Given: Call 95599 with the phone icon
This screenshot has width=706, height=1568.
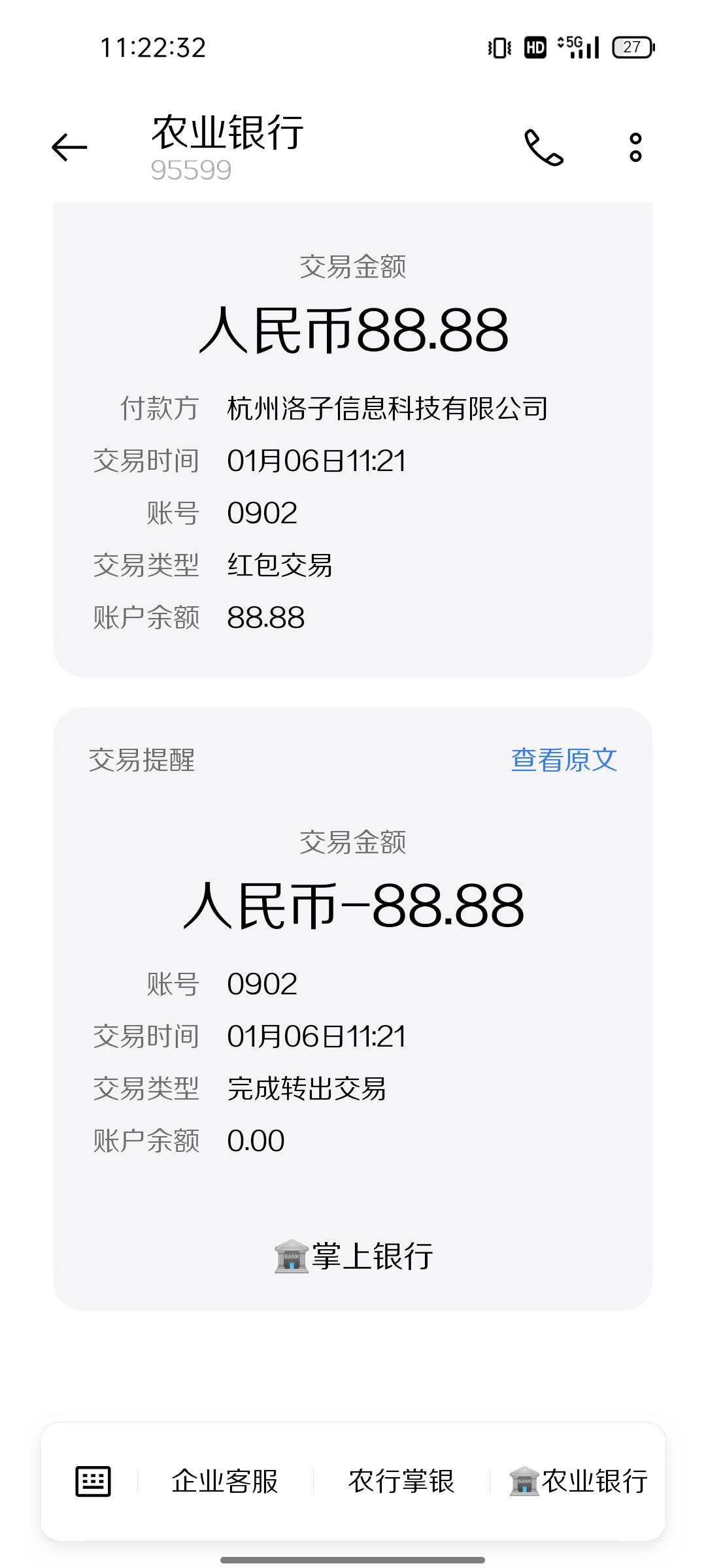Looking at the screenshot, I should coord(543,148).
